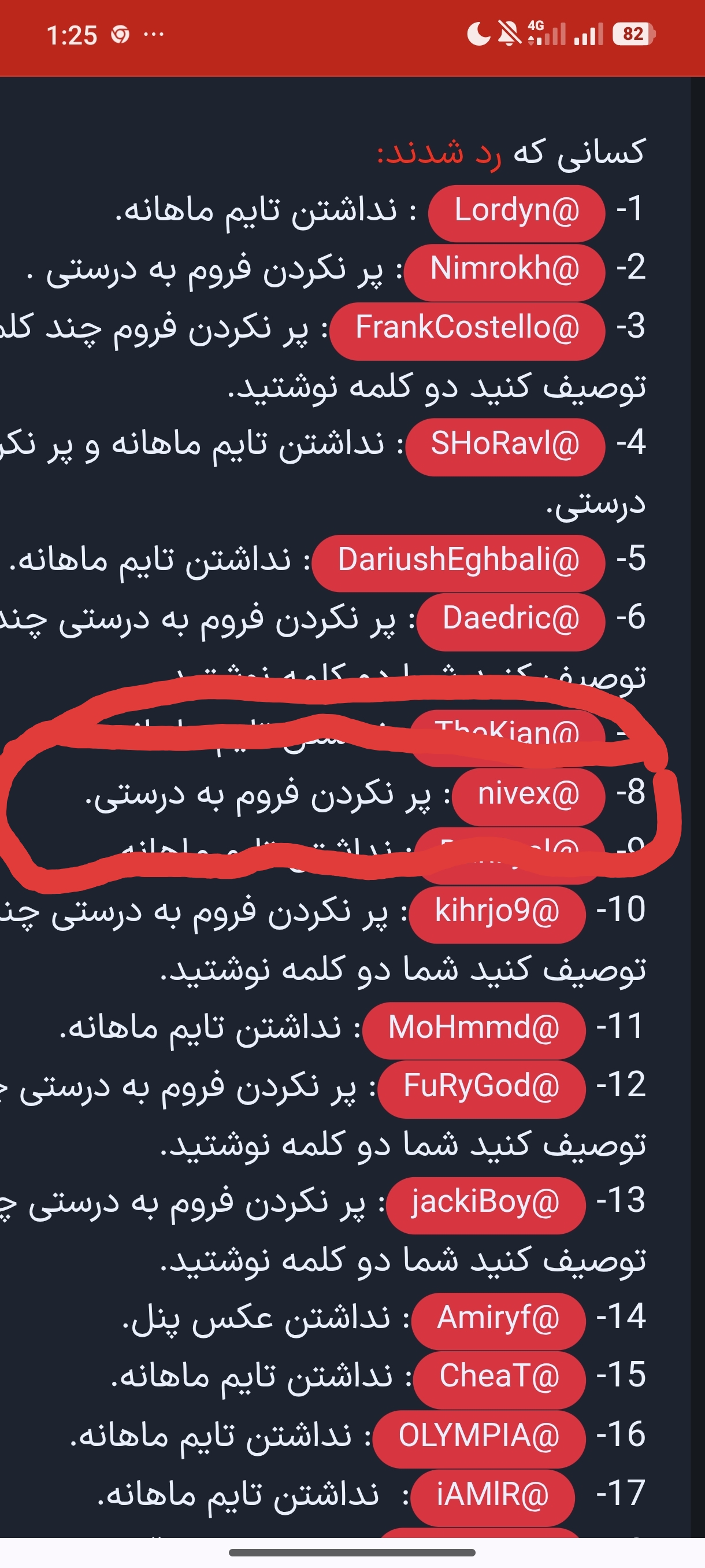Open the @Lordyn user mention
This screenshot has width=705, height=1568.
tap(517, 211)
